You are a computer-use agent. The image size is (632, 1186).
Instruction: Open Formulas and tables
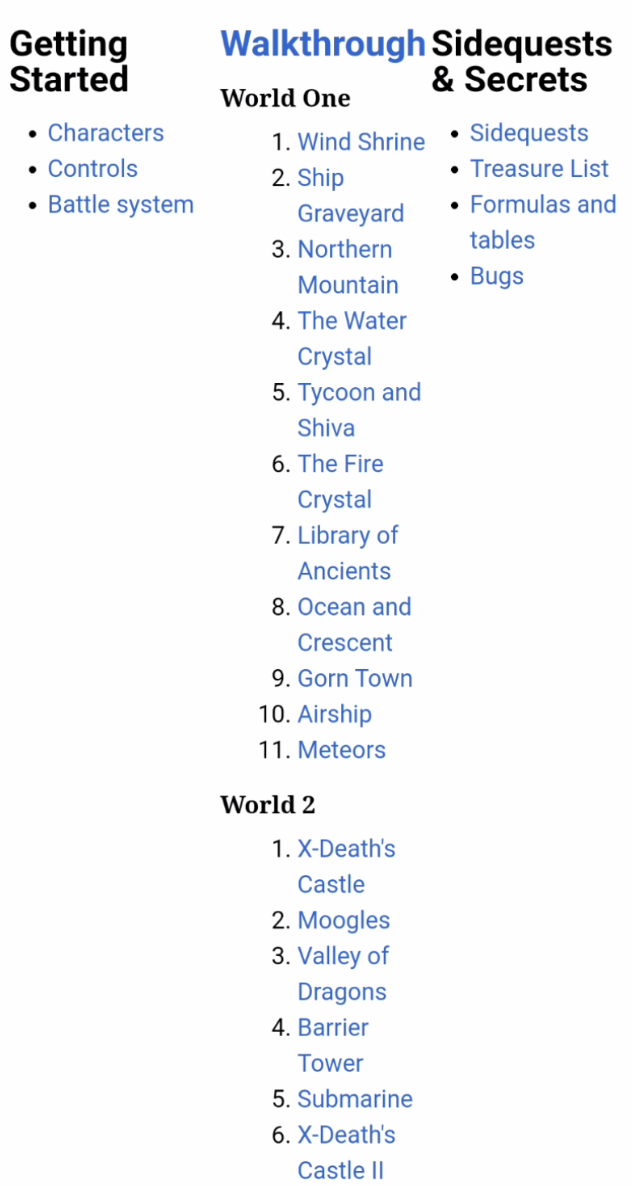tap(542, 222)
